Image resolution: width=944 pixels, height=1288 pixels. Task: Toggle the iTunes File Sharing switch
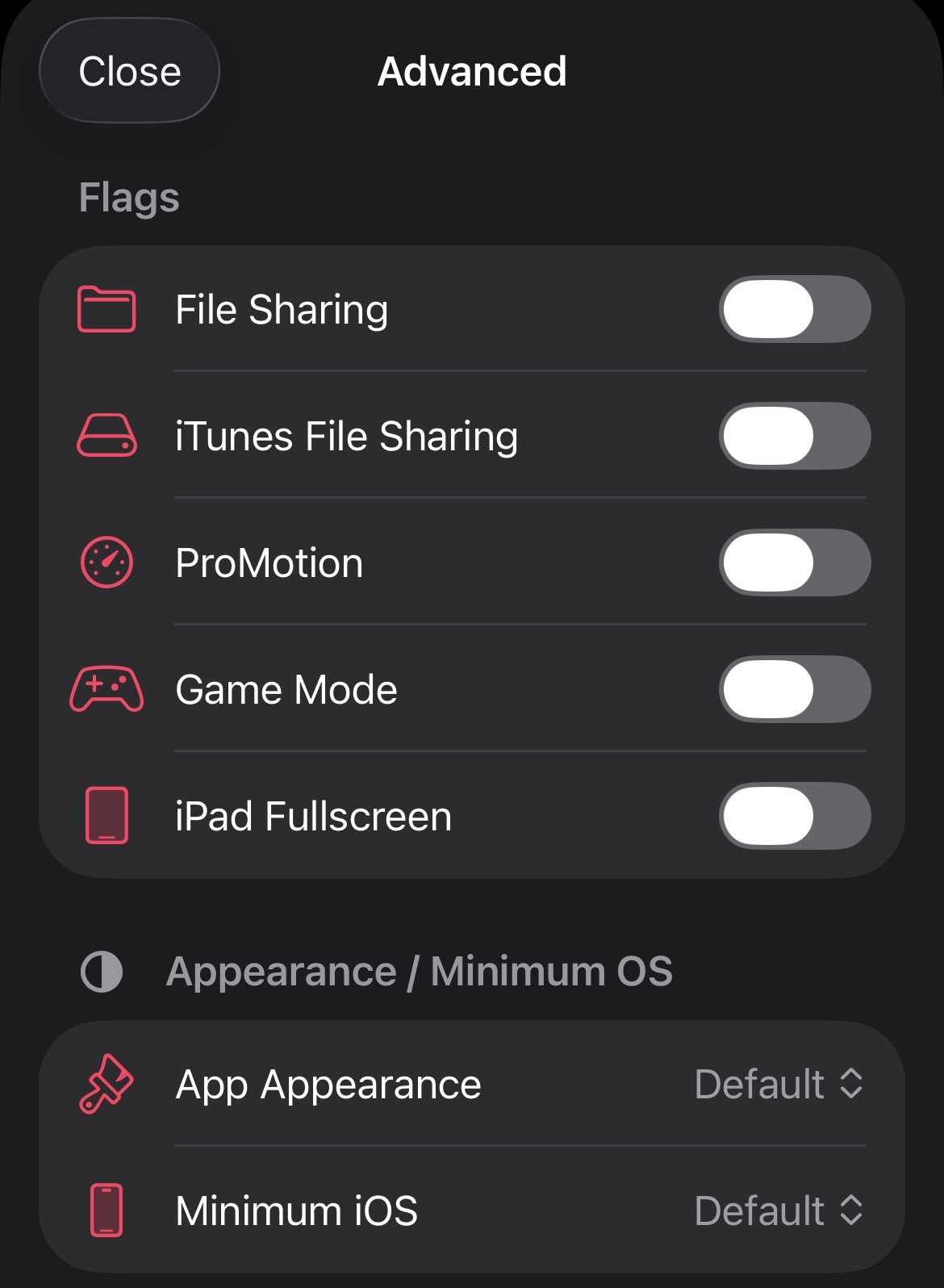794,436
